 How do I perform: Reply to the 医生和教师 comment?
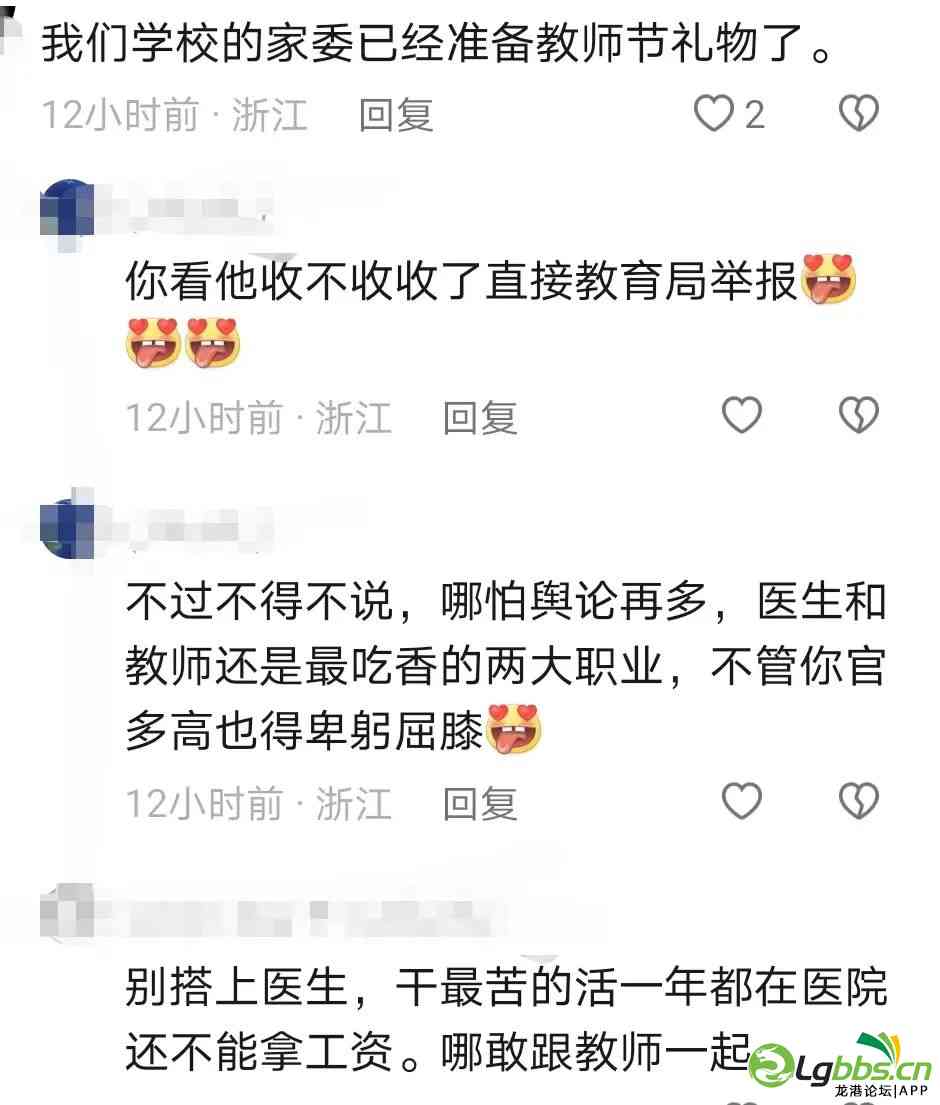pos(480,802)
